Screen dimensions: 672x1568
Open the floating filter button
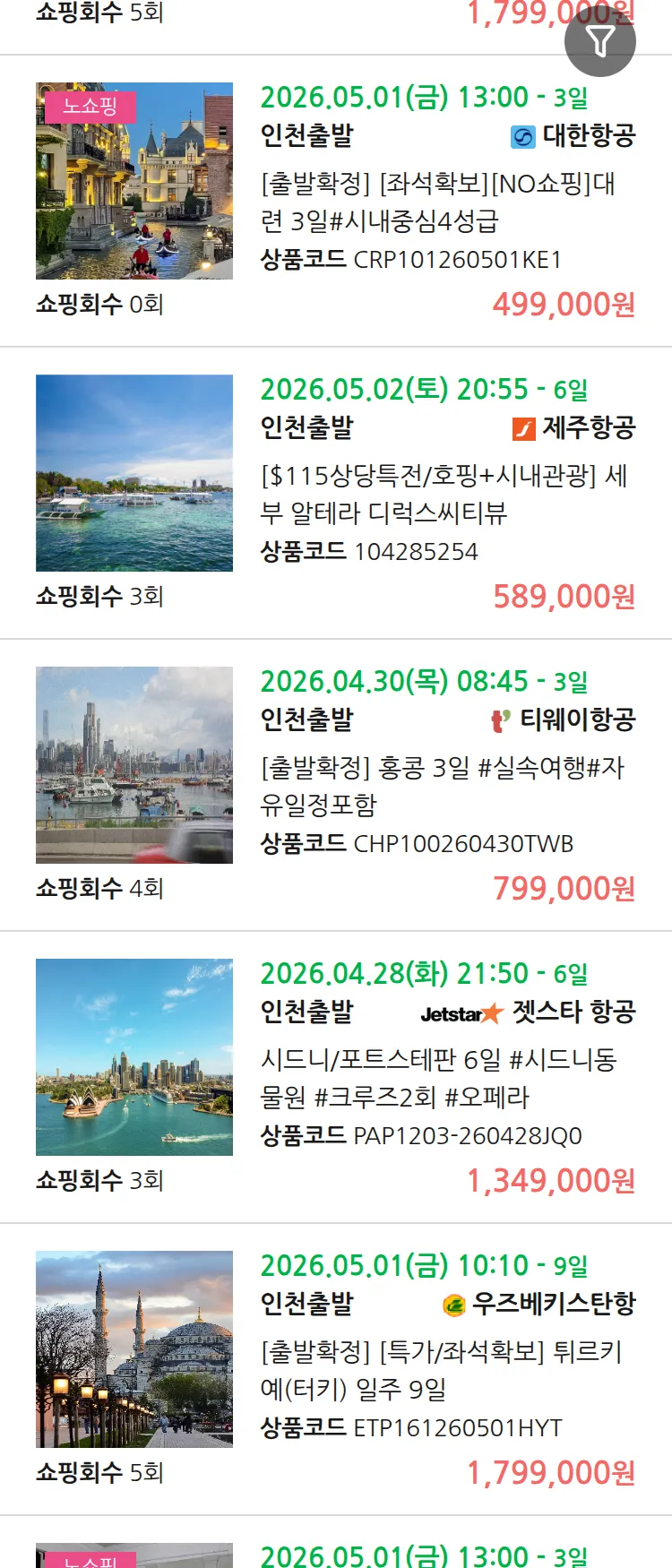(x=599, y=41)
